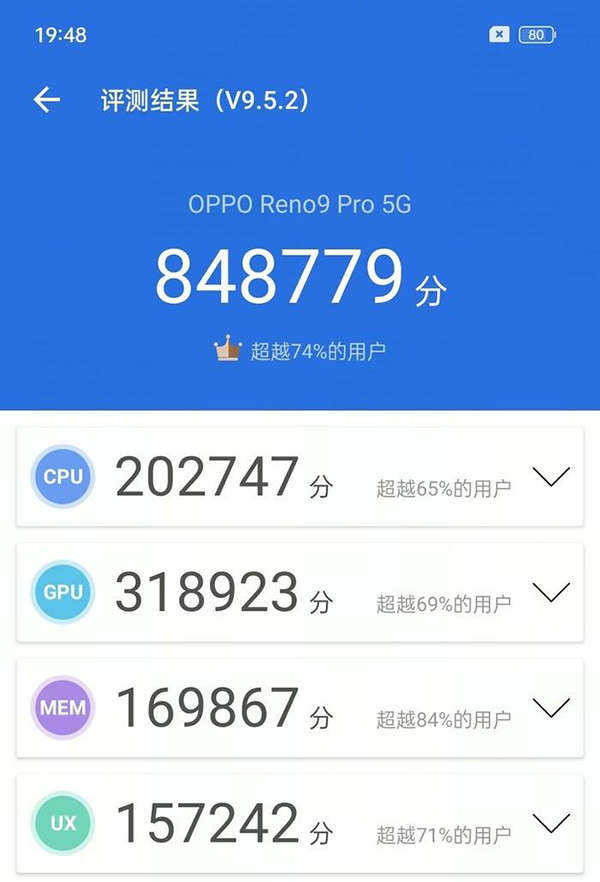The width and height of the screenshot is (600, 882).
Task: Go back from the 评测结果 results page
Action: click(x=47, y=100)
